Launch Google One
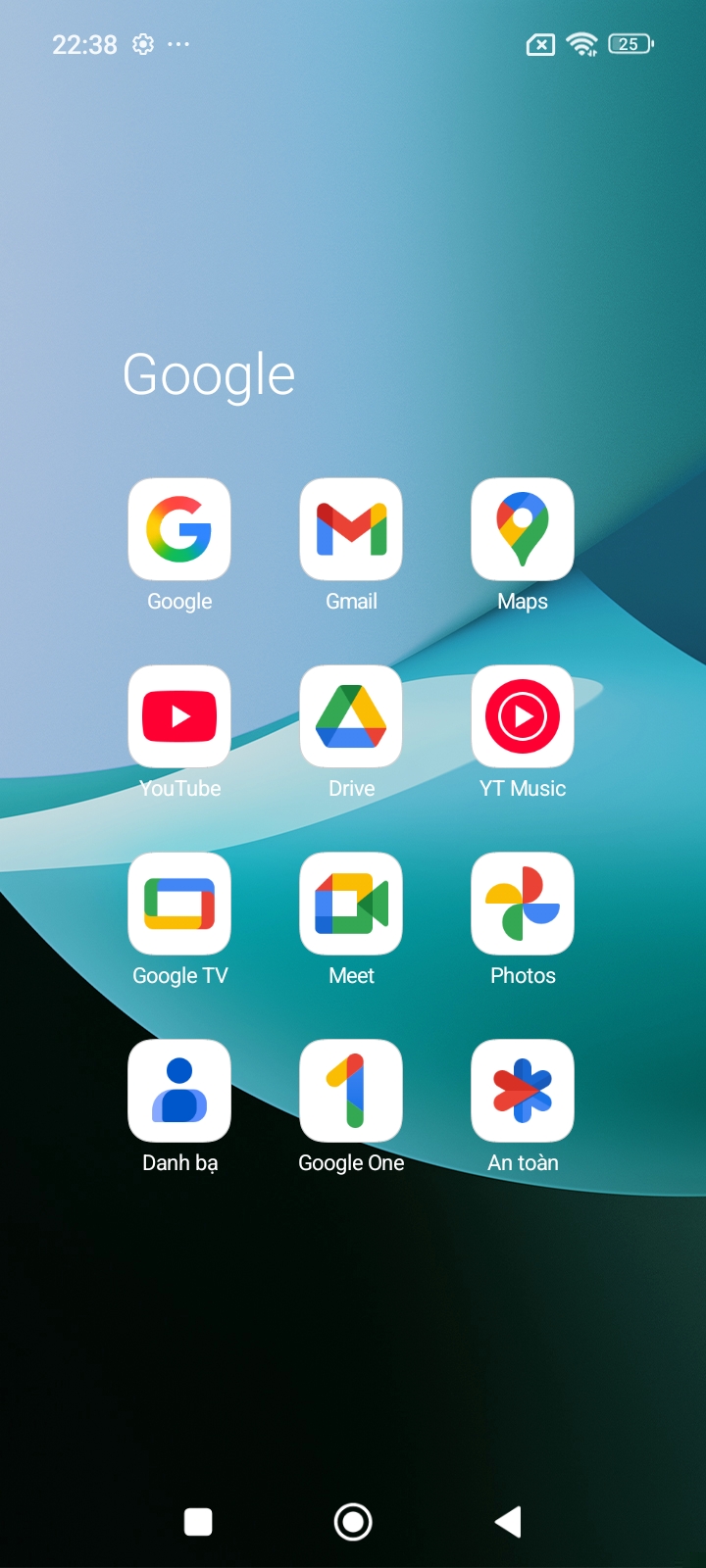706x1568 pixels. 351,1091
